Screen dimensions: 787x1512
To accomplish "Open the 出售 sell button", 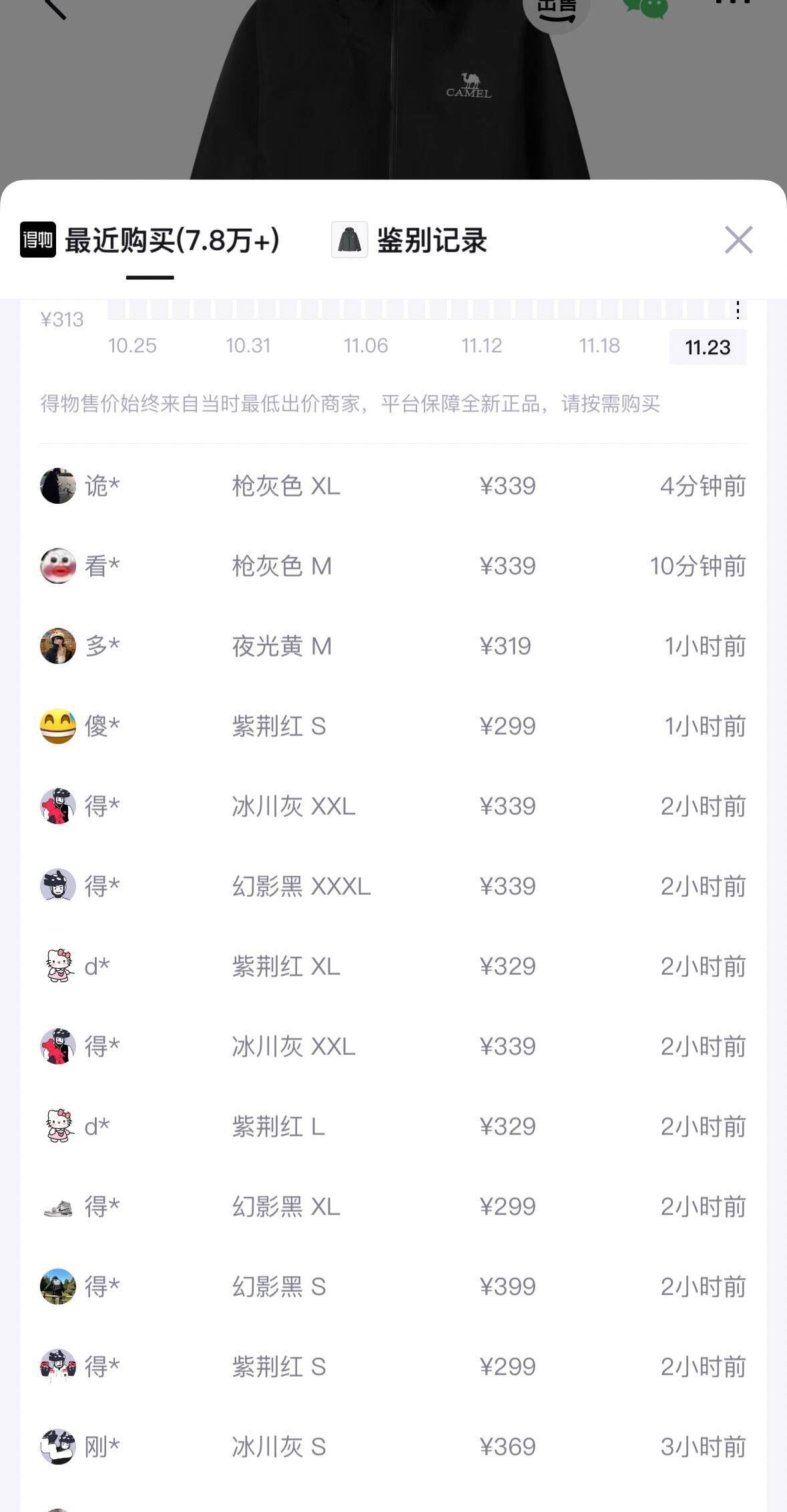I will [x=556, y=9].
